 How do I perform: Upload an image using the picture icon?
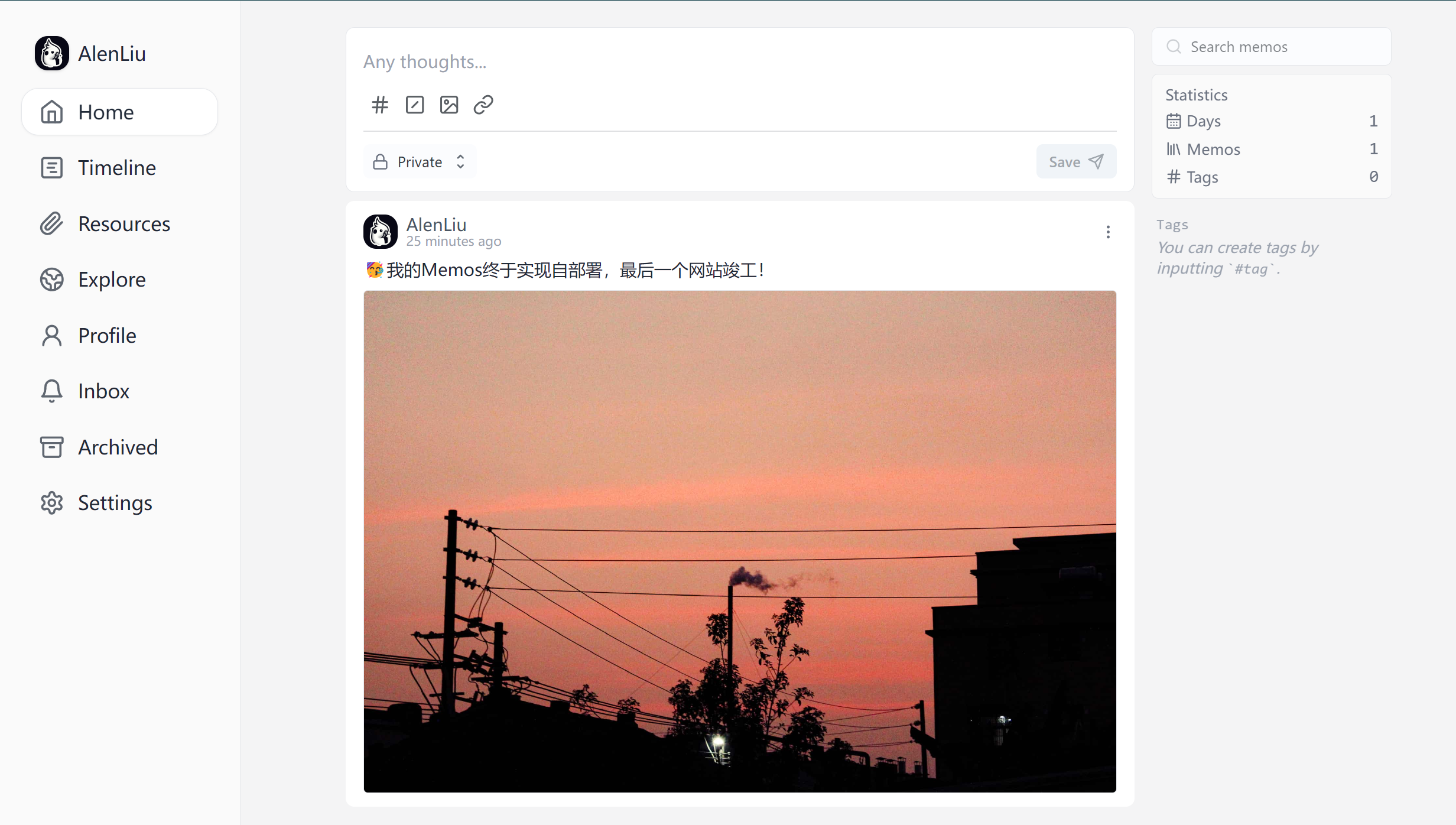(449, 105)
